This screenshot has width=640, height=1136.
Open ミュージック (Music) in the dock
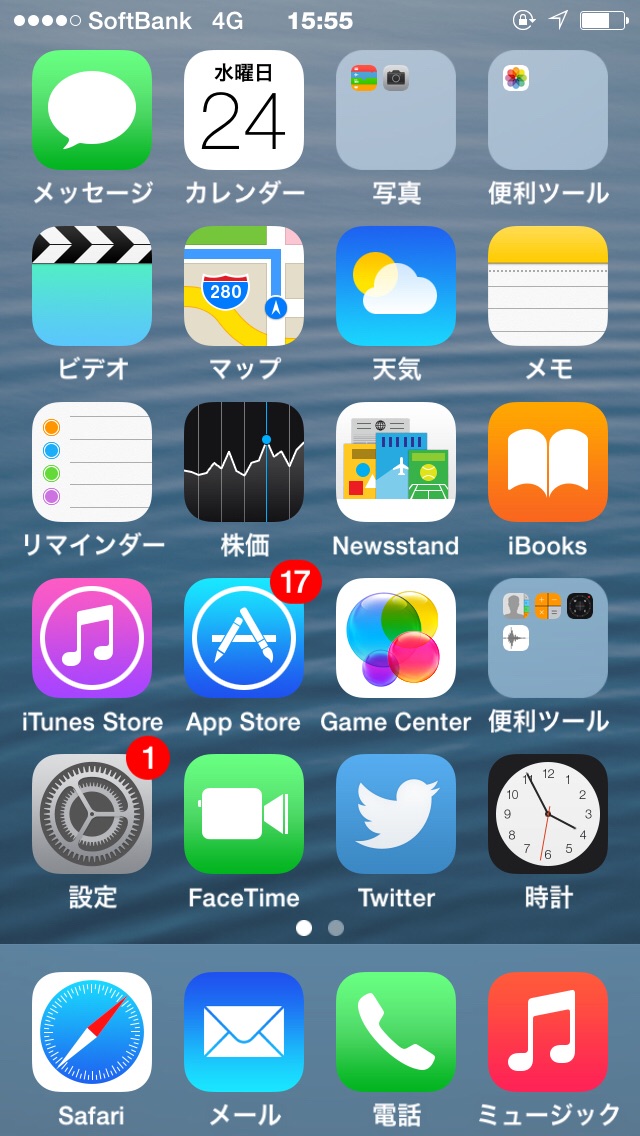click(x=548, y=1032)
